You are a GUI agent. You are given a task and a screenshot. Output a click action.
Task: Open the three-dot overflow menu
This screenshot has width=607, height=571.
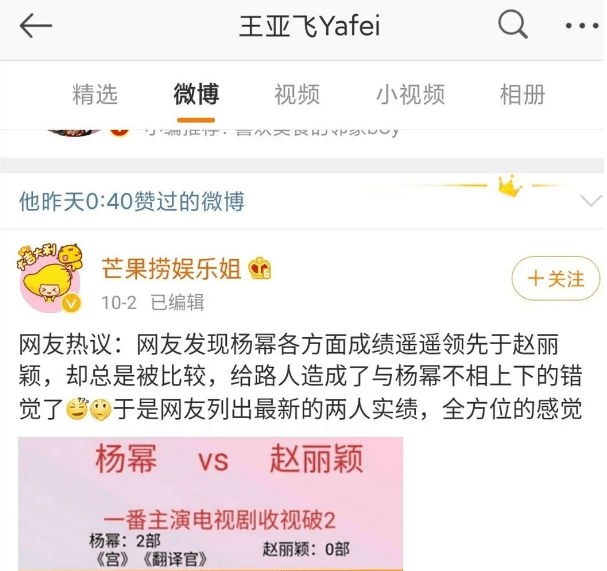pos(579,25)
